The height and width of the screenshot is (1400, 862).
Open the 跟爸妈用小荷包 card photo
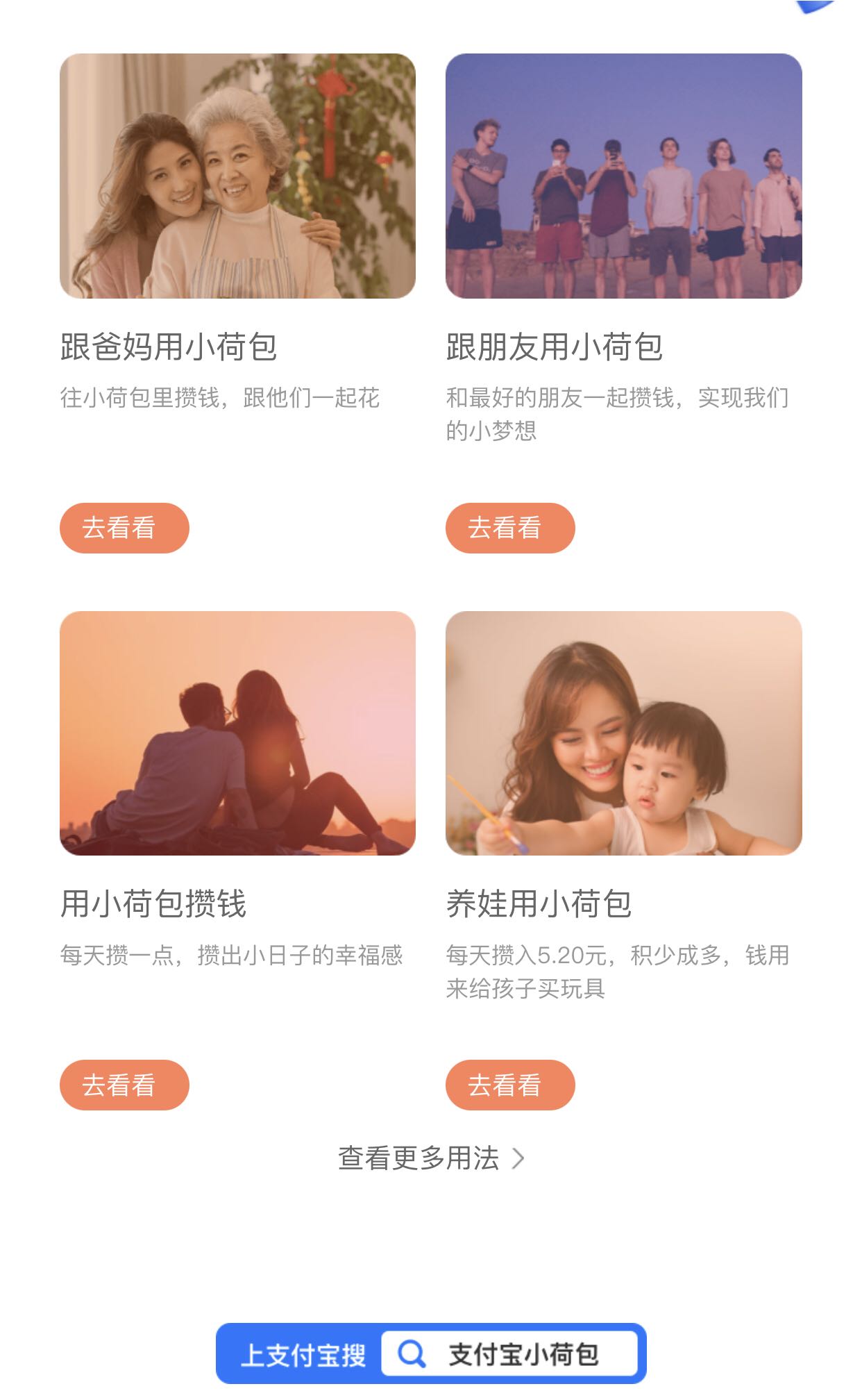tap(237, 176)
